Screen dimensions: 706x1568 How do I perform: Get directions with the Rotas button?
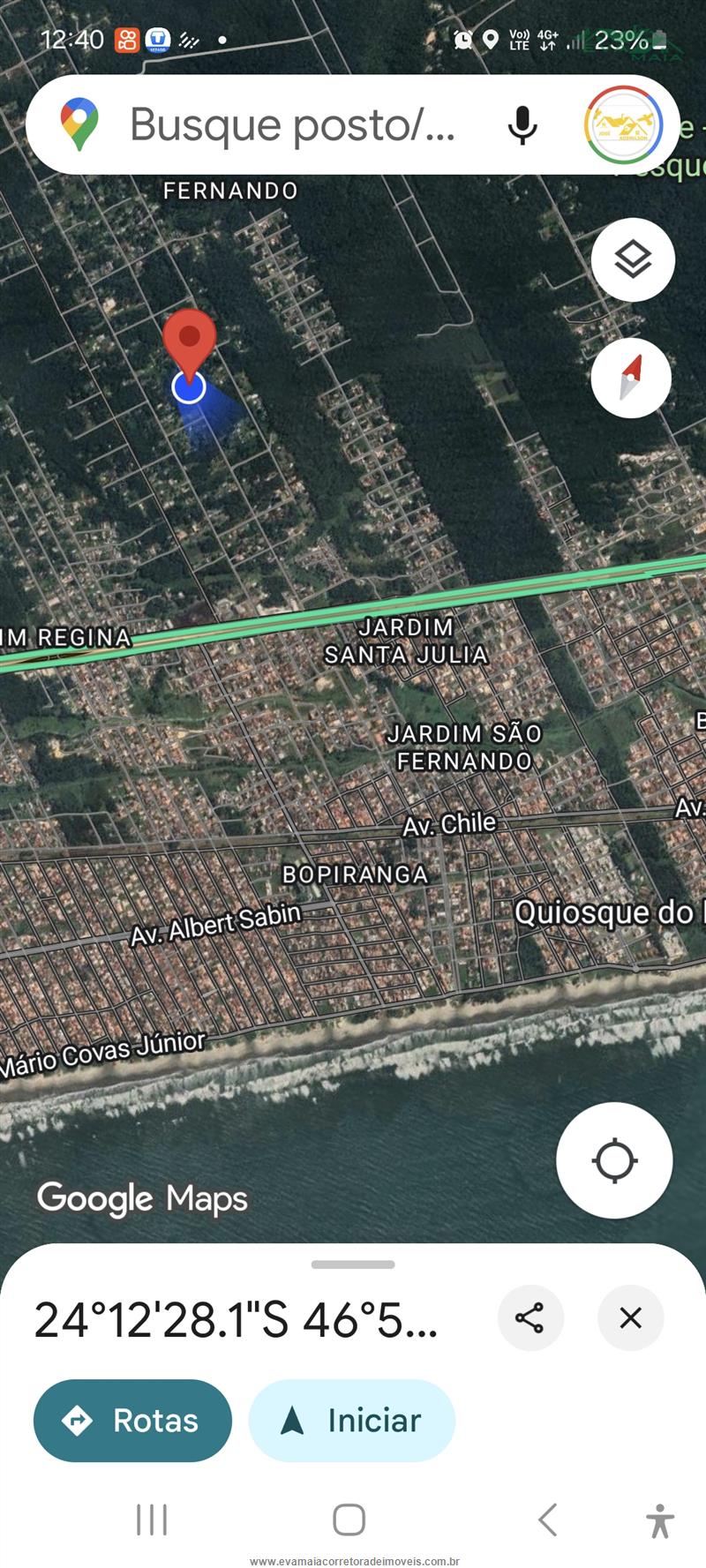[x=132, y=1421]
